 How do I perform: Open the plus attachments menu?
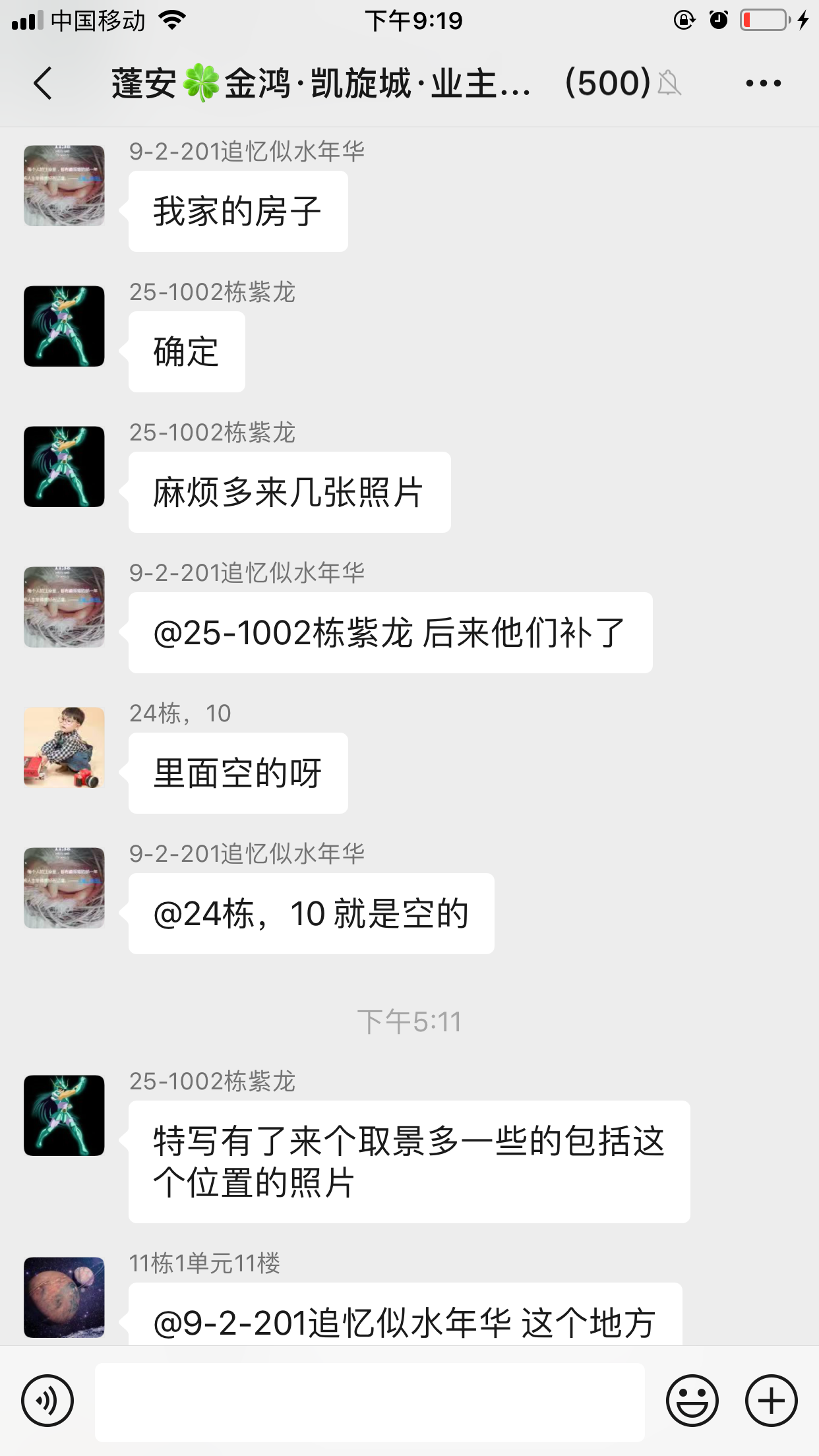pos(771,1401)
